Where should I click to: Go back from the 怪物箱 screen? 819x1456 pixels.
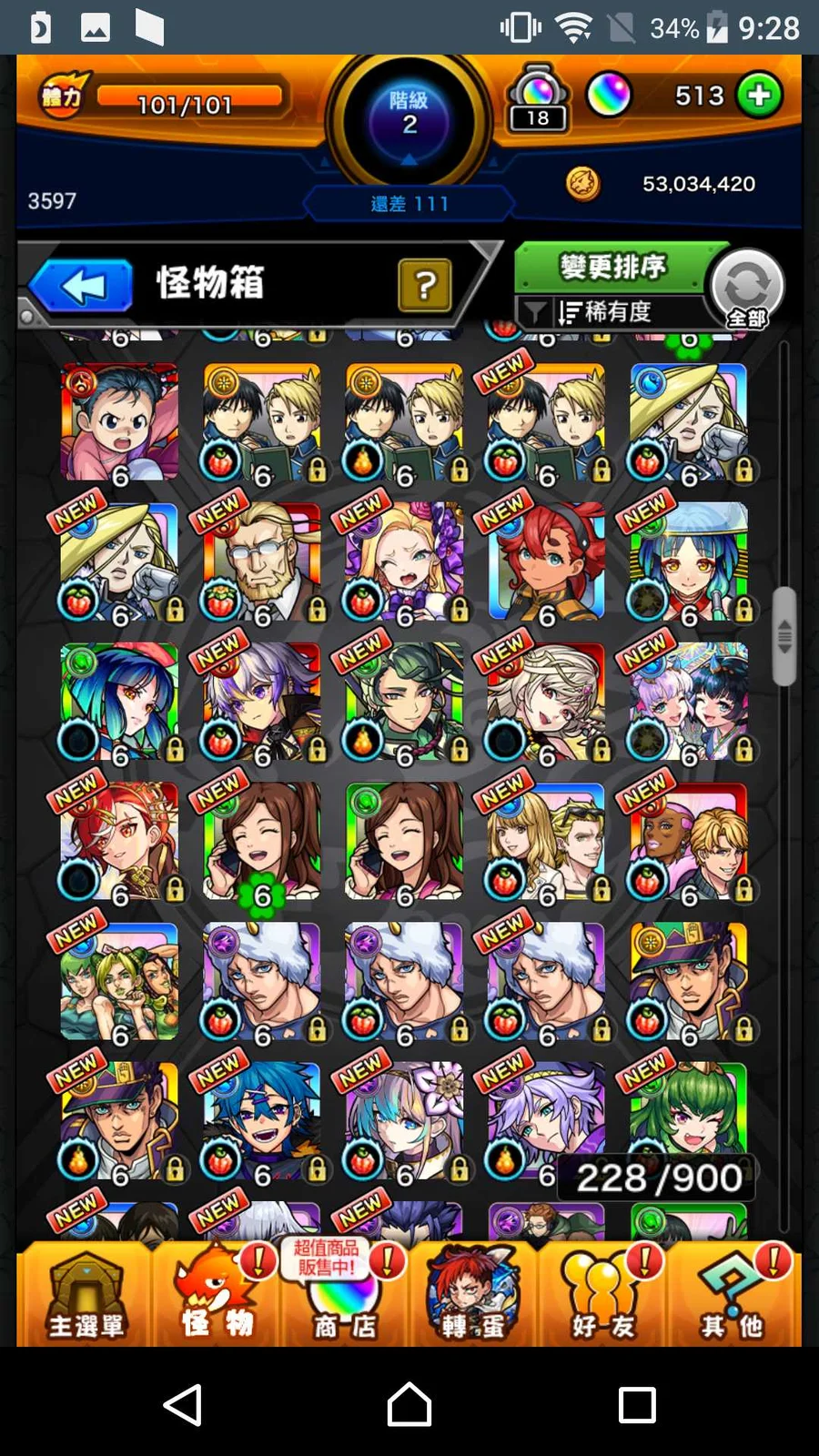click(82, 286)
